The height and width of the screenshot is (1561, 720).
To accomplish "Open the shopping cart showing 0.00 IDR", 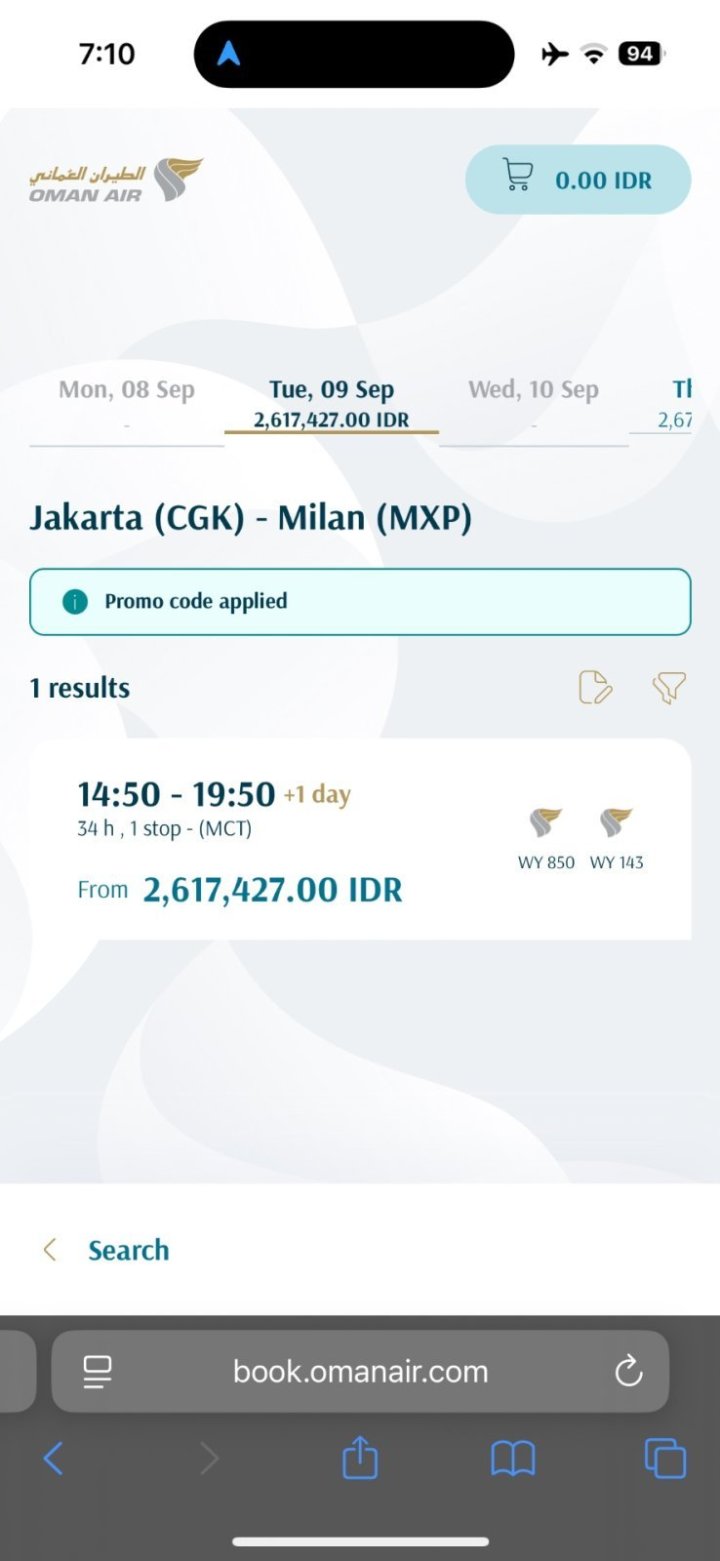I will tap(578, 180).
